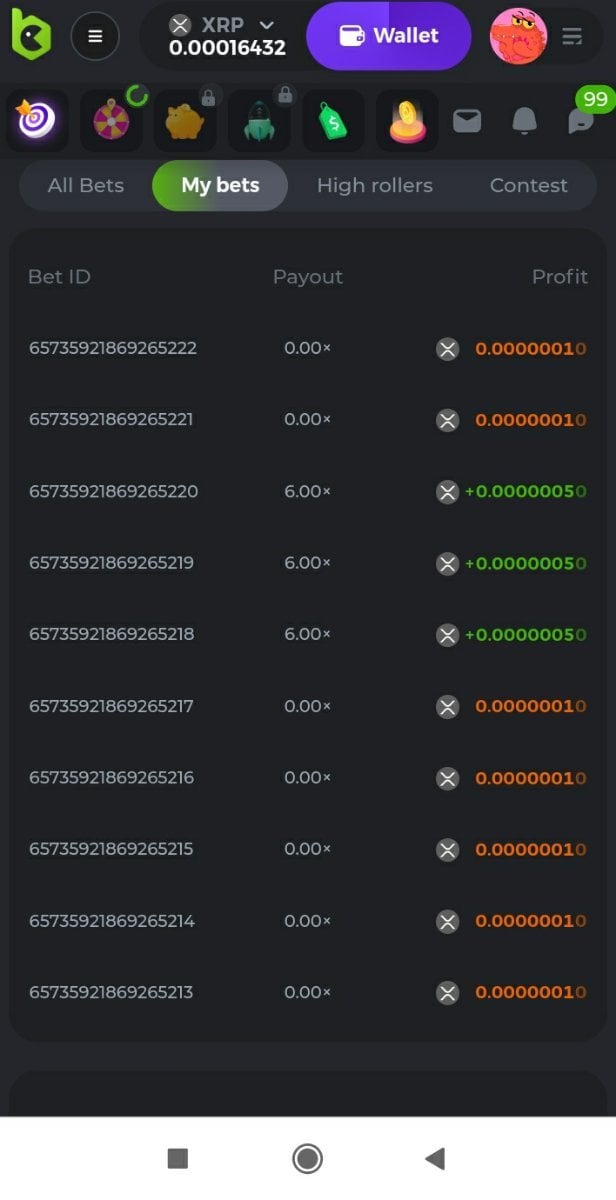This screenshot has width=616, height=1200.
Task: Switch to the Contest tab
Action: point(528,185)
